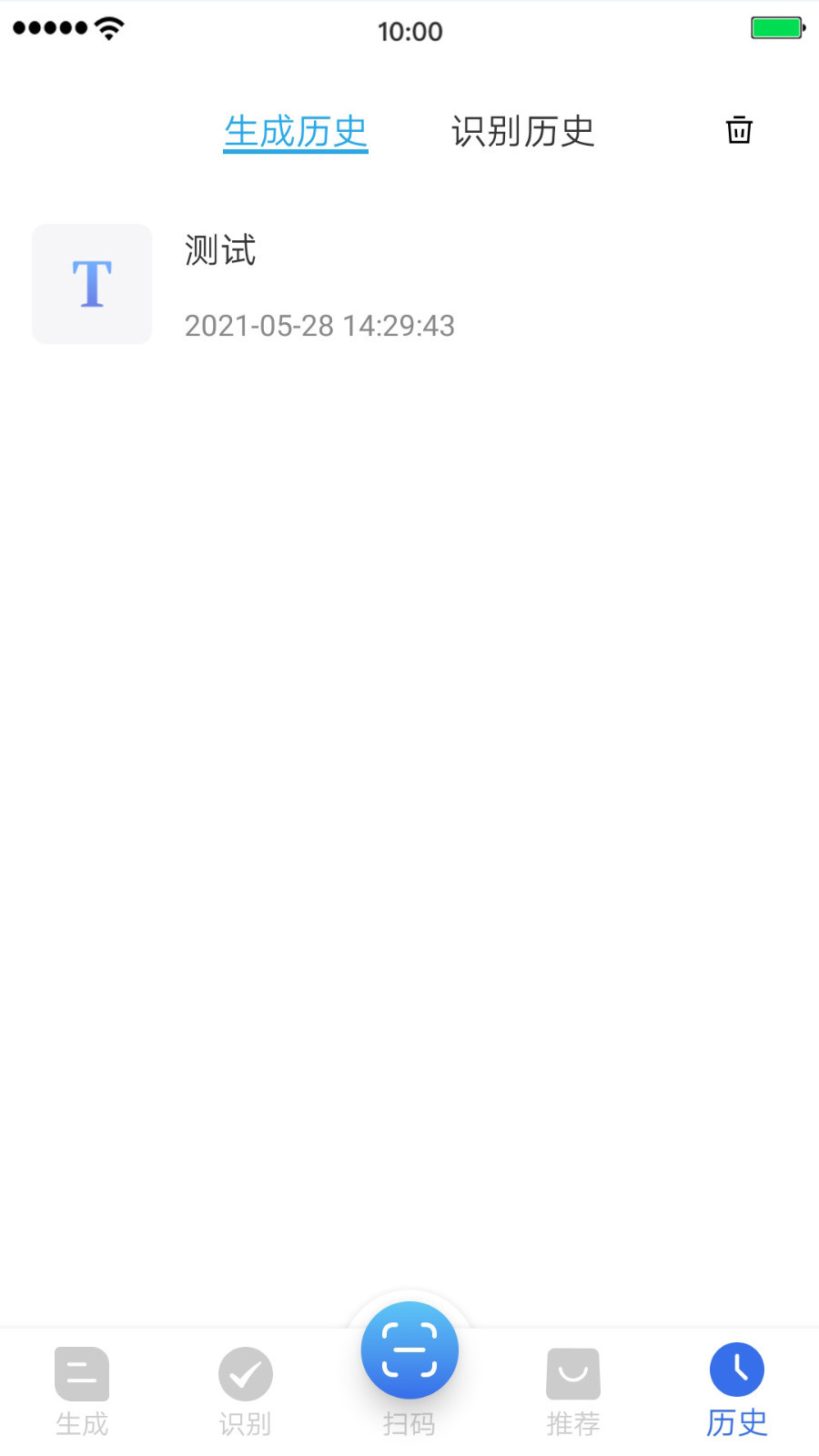Switch to the 识别历史 tab
The image size is (819, 1456).
[x=523, y=132]
